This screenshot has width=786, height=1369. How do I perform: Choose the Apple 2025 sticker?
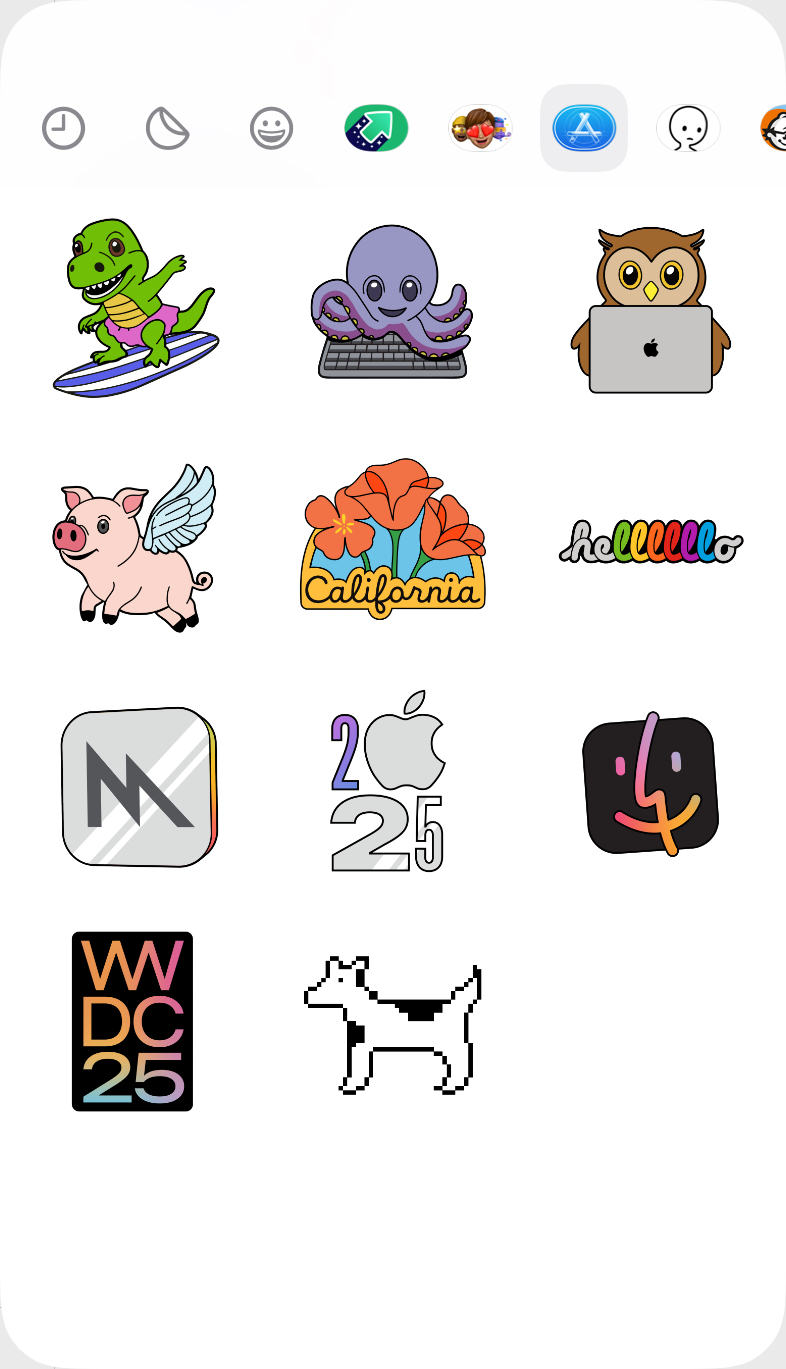388,780
